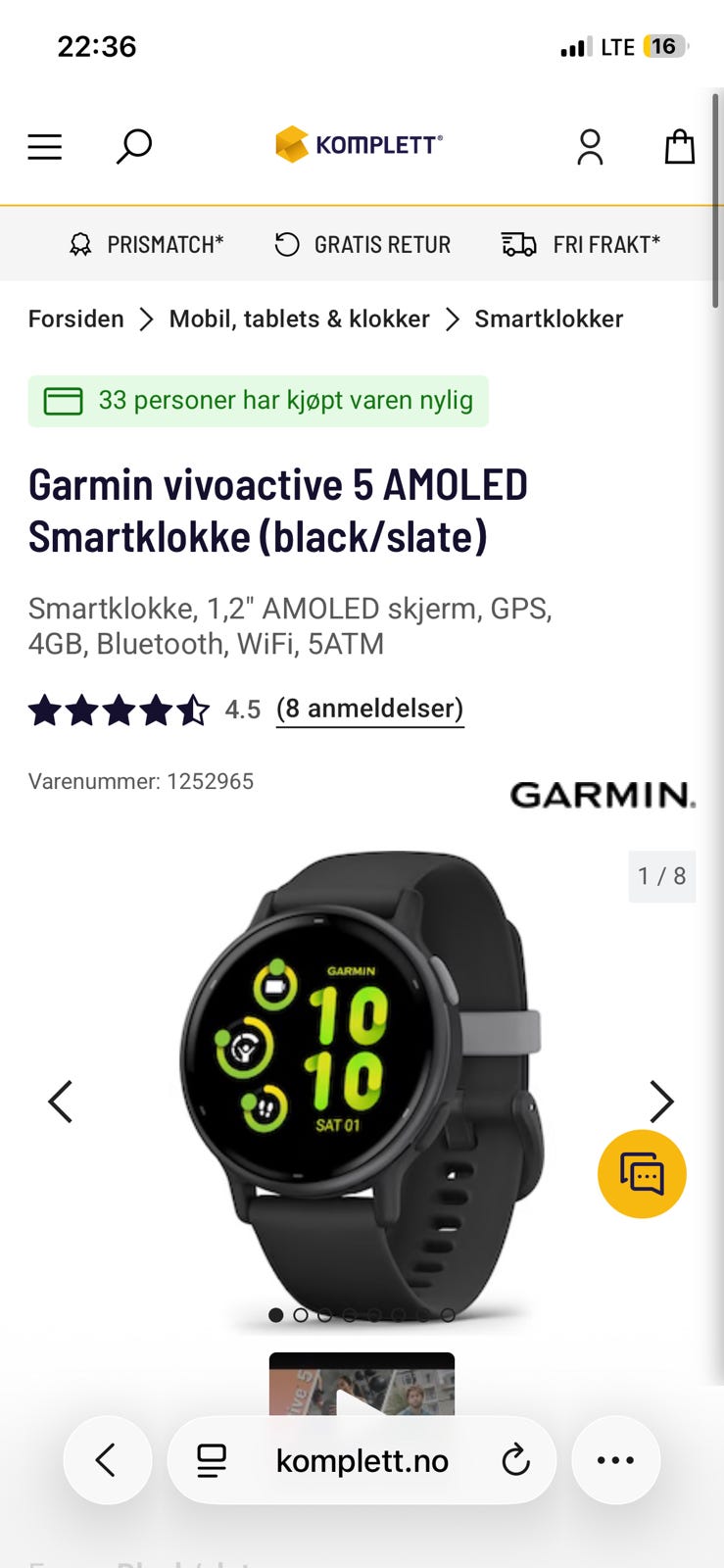This screenshot has height=1568, width=724.
Task: Tap the FRI FRAKT* info link
Action: (x=580, y=244)
